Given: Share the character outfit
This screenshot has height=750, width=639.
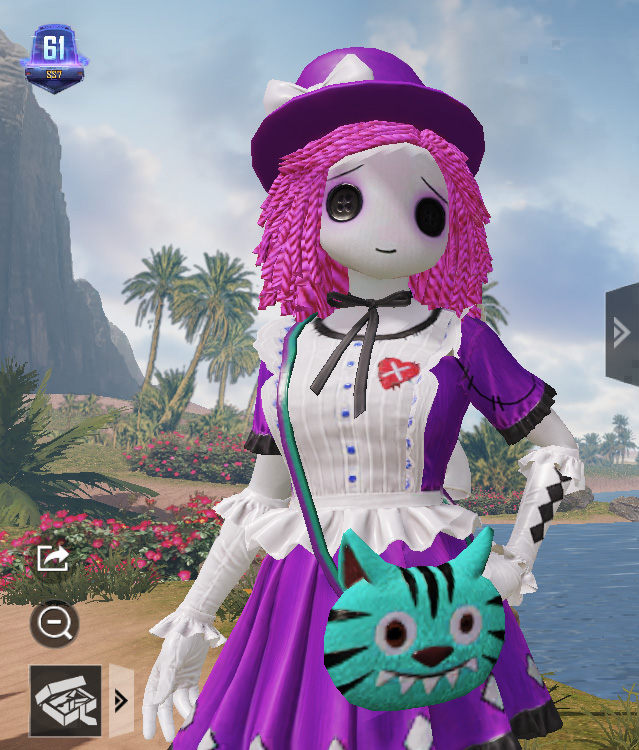Looking at the screenshot, I should click(52, 558).
